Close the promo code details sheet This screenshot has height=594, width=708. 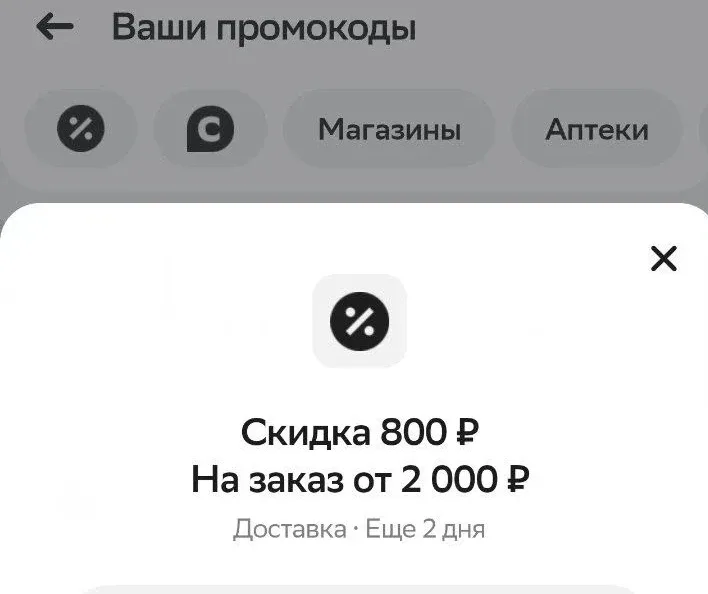click(x=663, y=259)
